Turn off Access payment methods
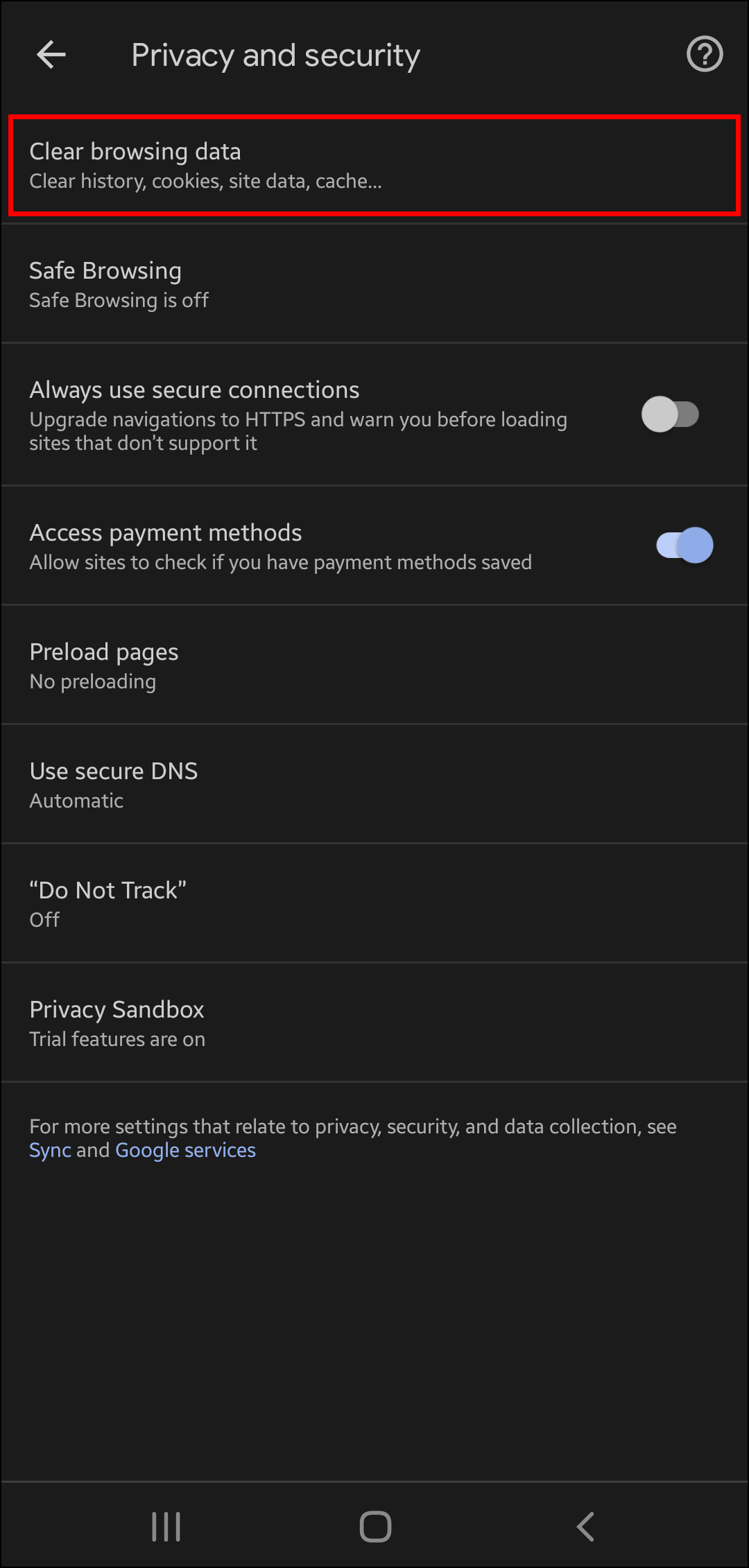This screenshot has width=749, height=1568. 685,546
